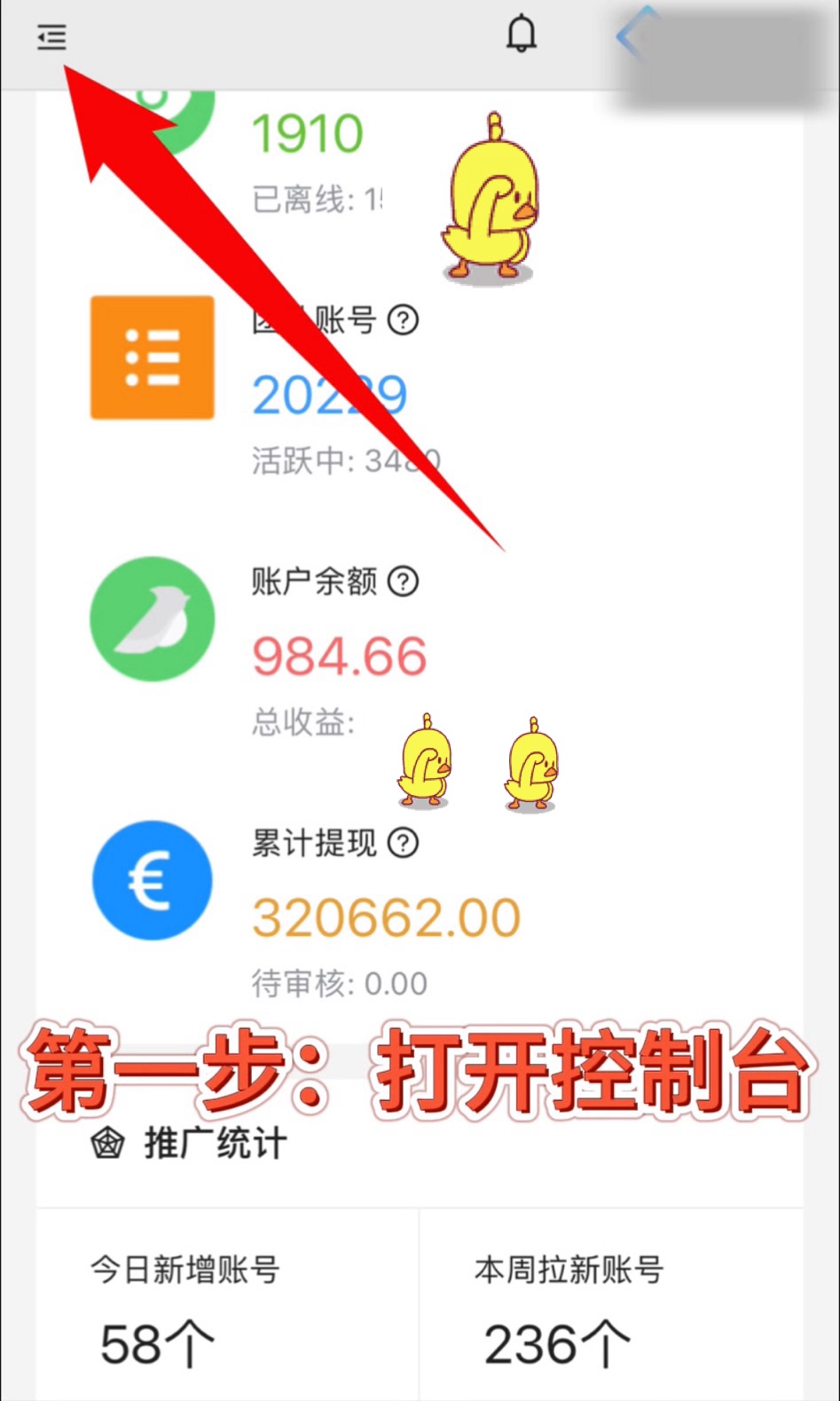The width and height of the screenshot is (840, 1401).
Task: Open the sidebar menu button
Action: point(51,37)
